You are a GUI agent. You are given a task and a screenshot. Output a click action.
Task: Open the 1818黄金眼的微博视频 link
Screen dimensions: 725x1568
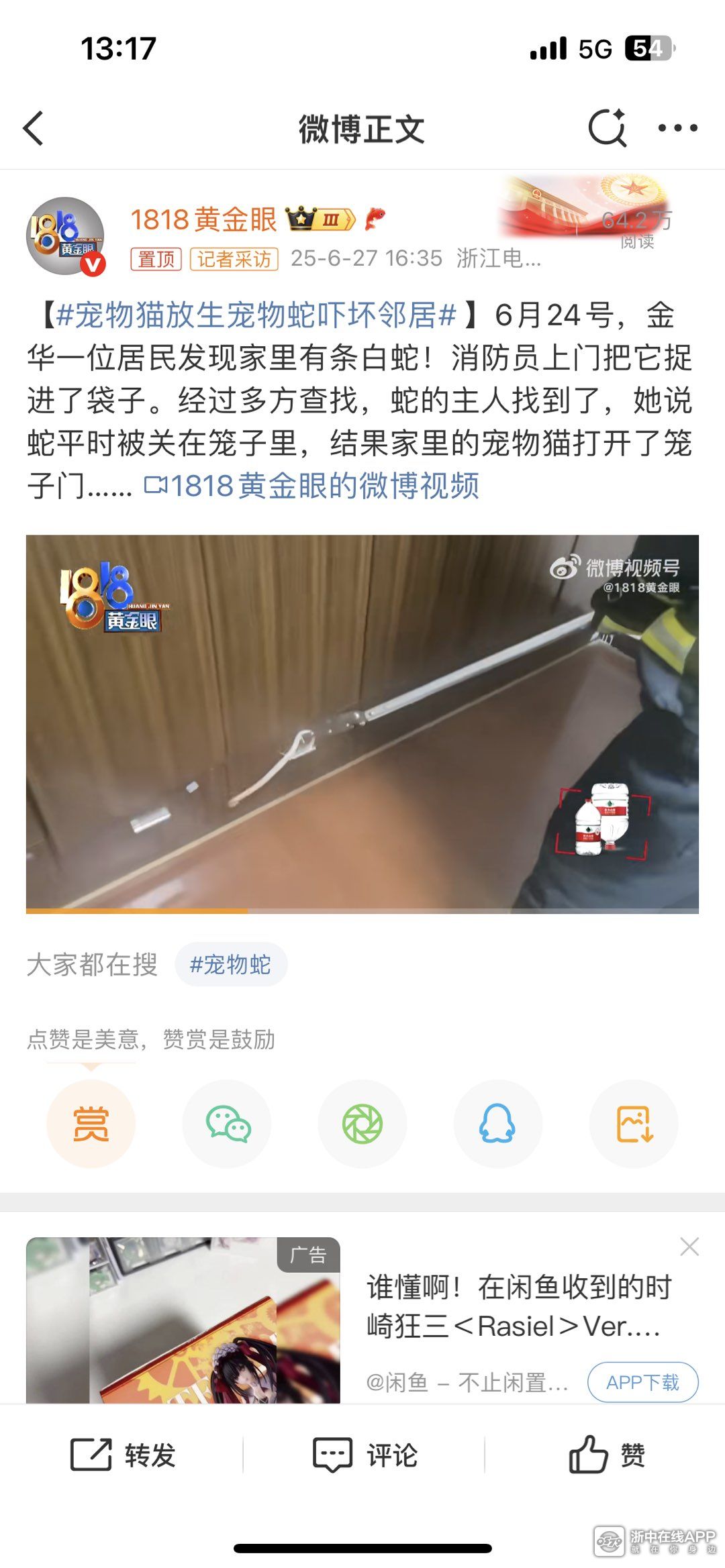313,486
